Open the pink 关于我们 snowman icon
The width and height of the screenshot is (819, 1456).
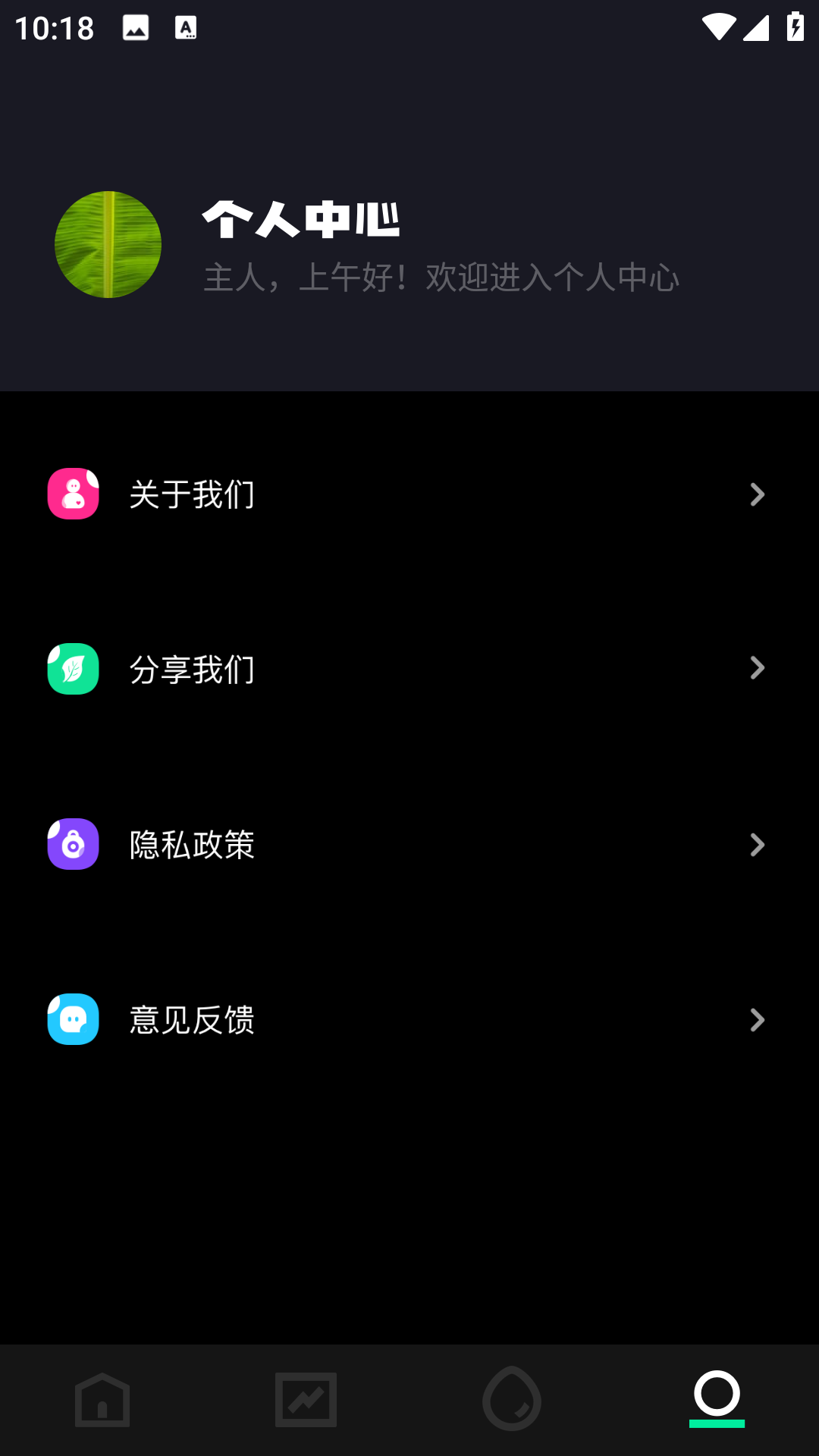(x=73, y=494)
